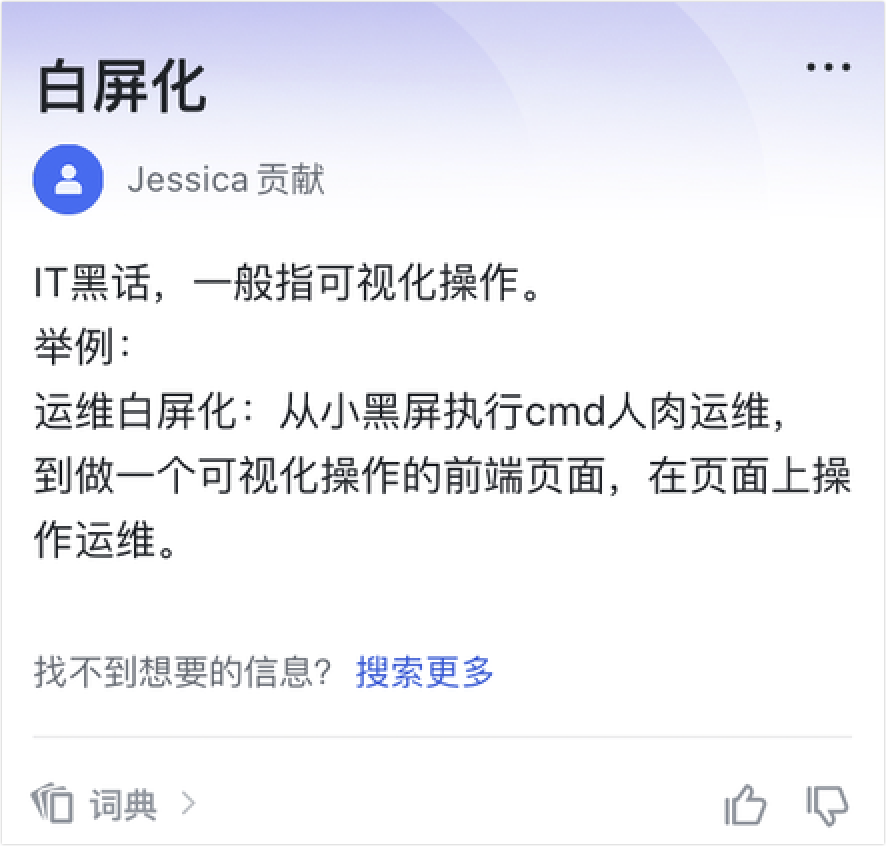886x846 pixels.
Task: Tap the 搜索更多 link
Action: (x=425, y=672)
